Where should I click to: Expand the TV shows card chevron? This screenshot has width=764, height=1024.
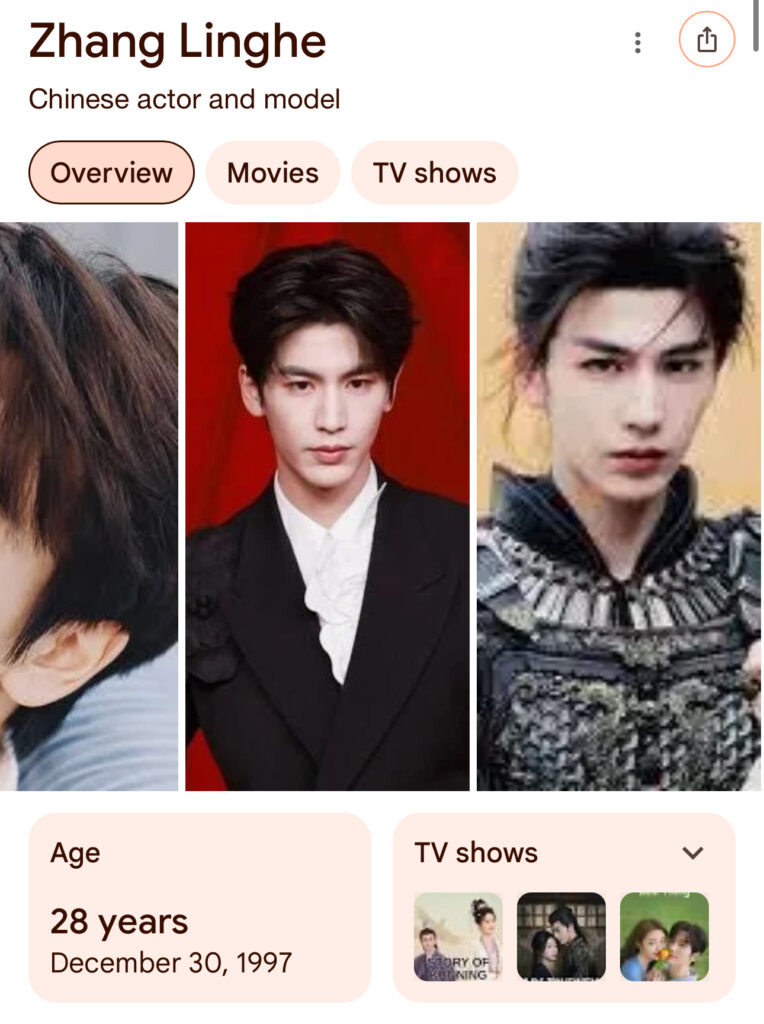pyautogui.click(x=692, y=852)
